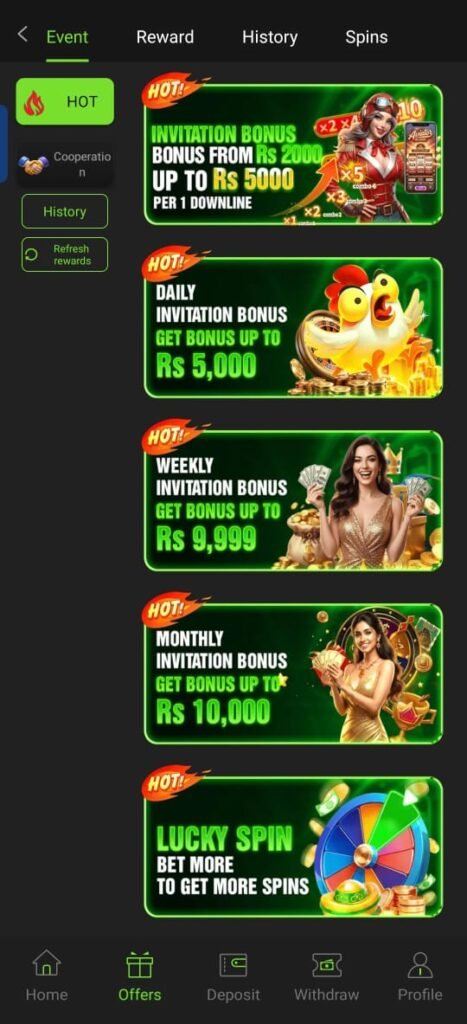This screenshot has width=467, height=1024.
Task: Switch to the Reward tab
Action: click(165, 37)
